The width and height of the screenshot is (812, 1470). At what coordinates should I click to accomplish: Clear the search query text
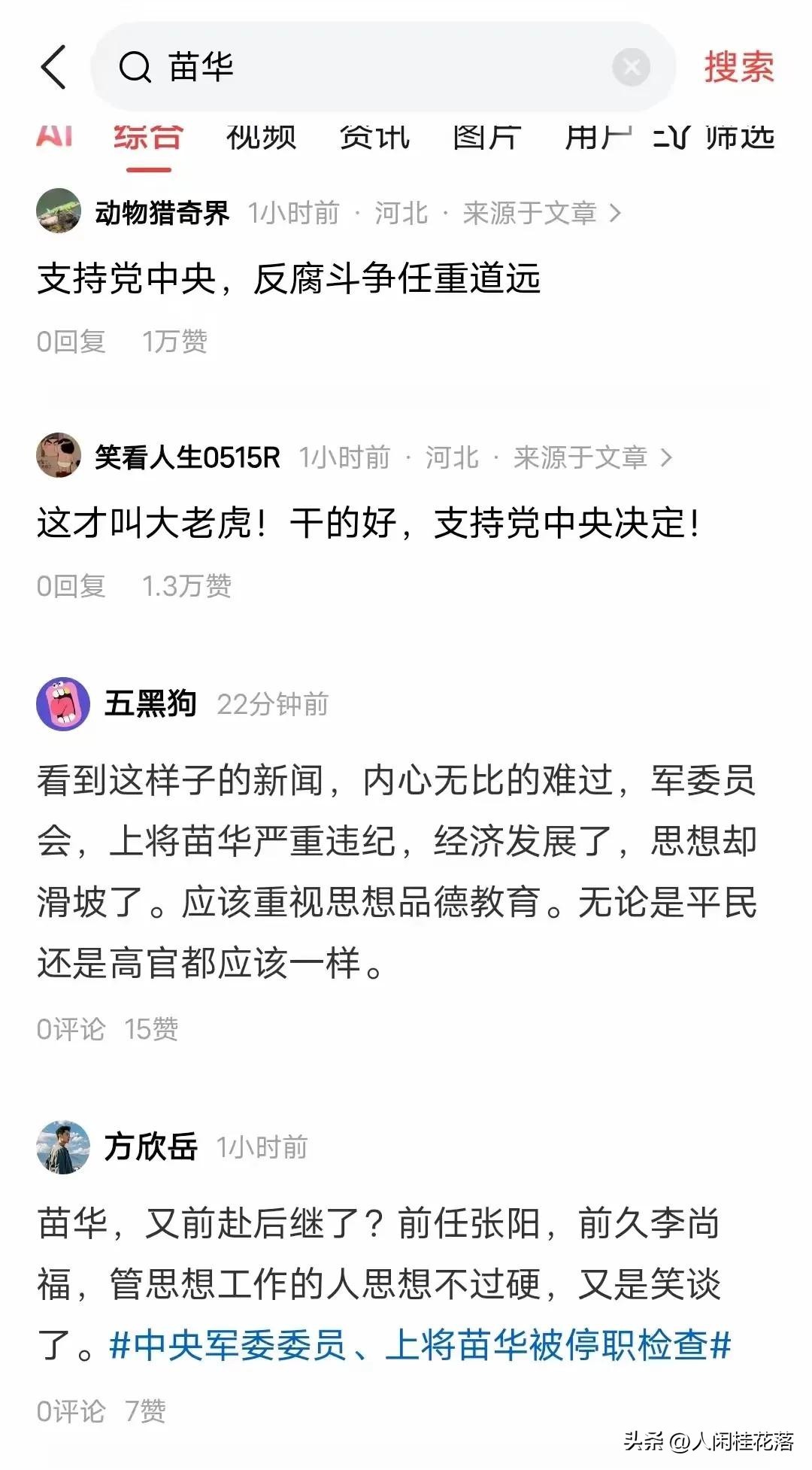631,67
